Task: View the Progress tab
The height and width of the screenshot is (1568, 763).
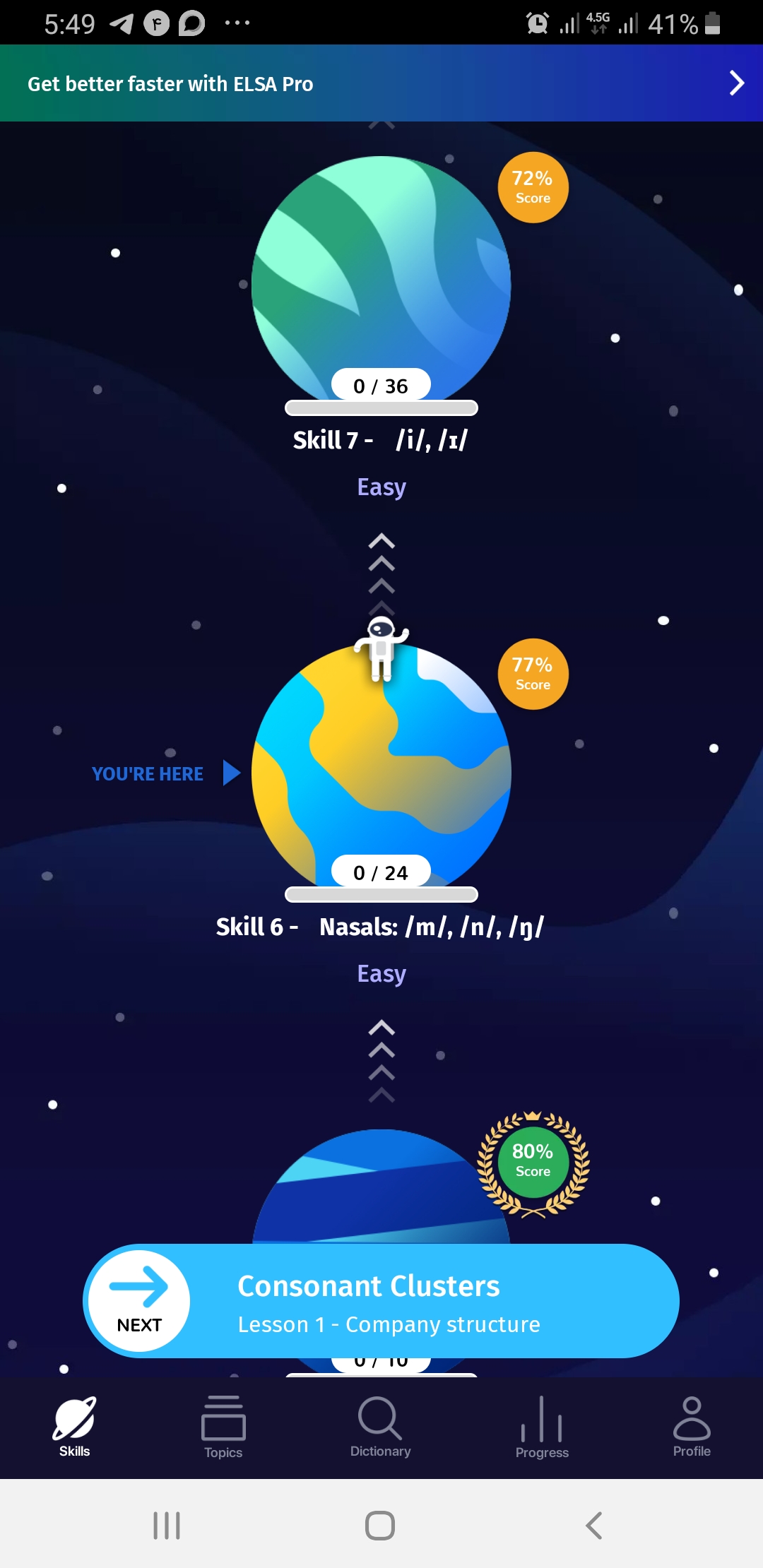Action: 542,1427
